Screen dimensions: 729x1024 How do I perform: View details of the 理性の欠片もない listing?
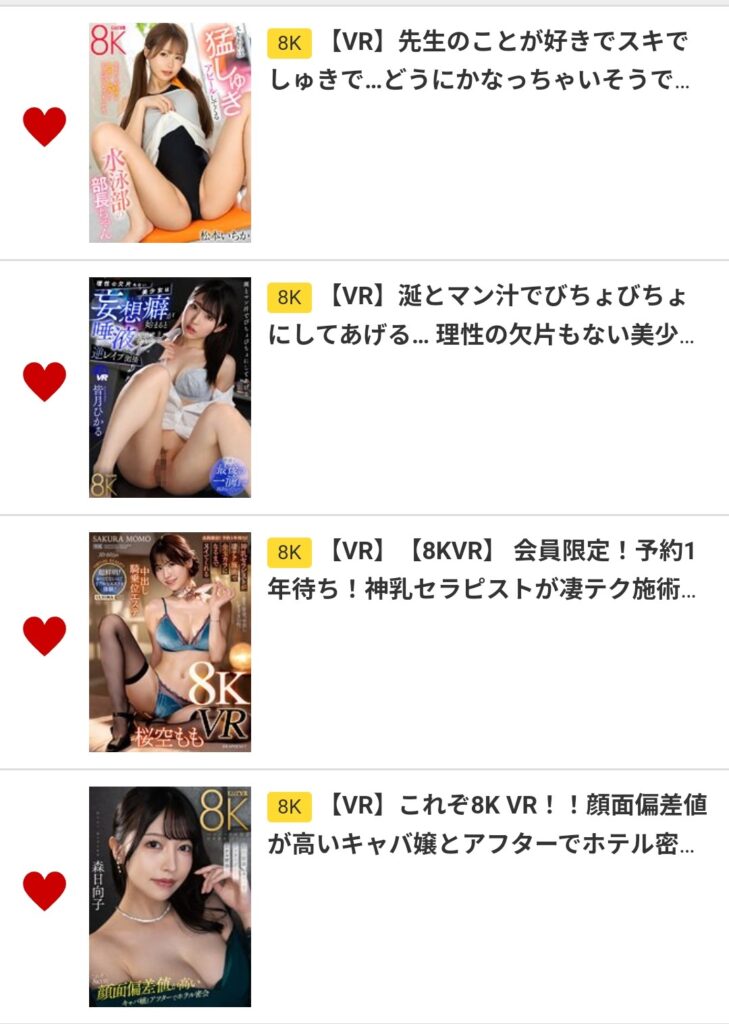pyautogui.click(x=480, y=315)
